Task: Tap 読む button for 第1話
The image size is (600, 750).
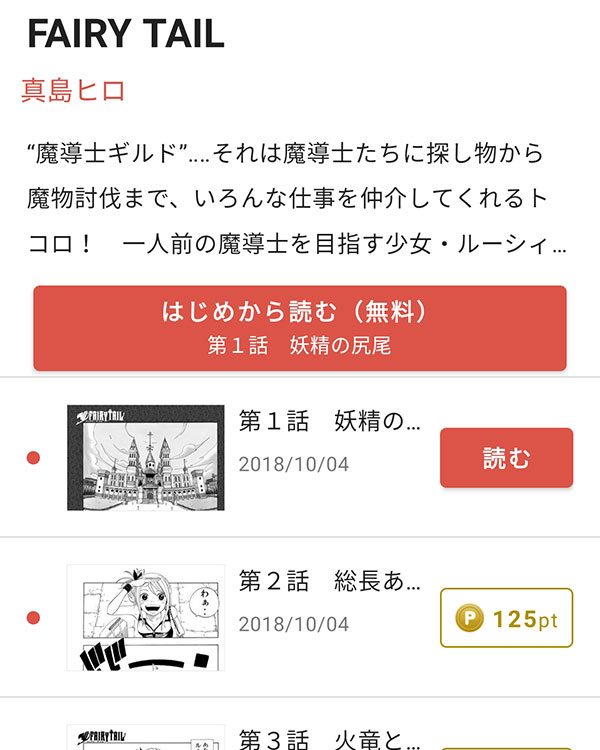Action: [506, 458]
